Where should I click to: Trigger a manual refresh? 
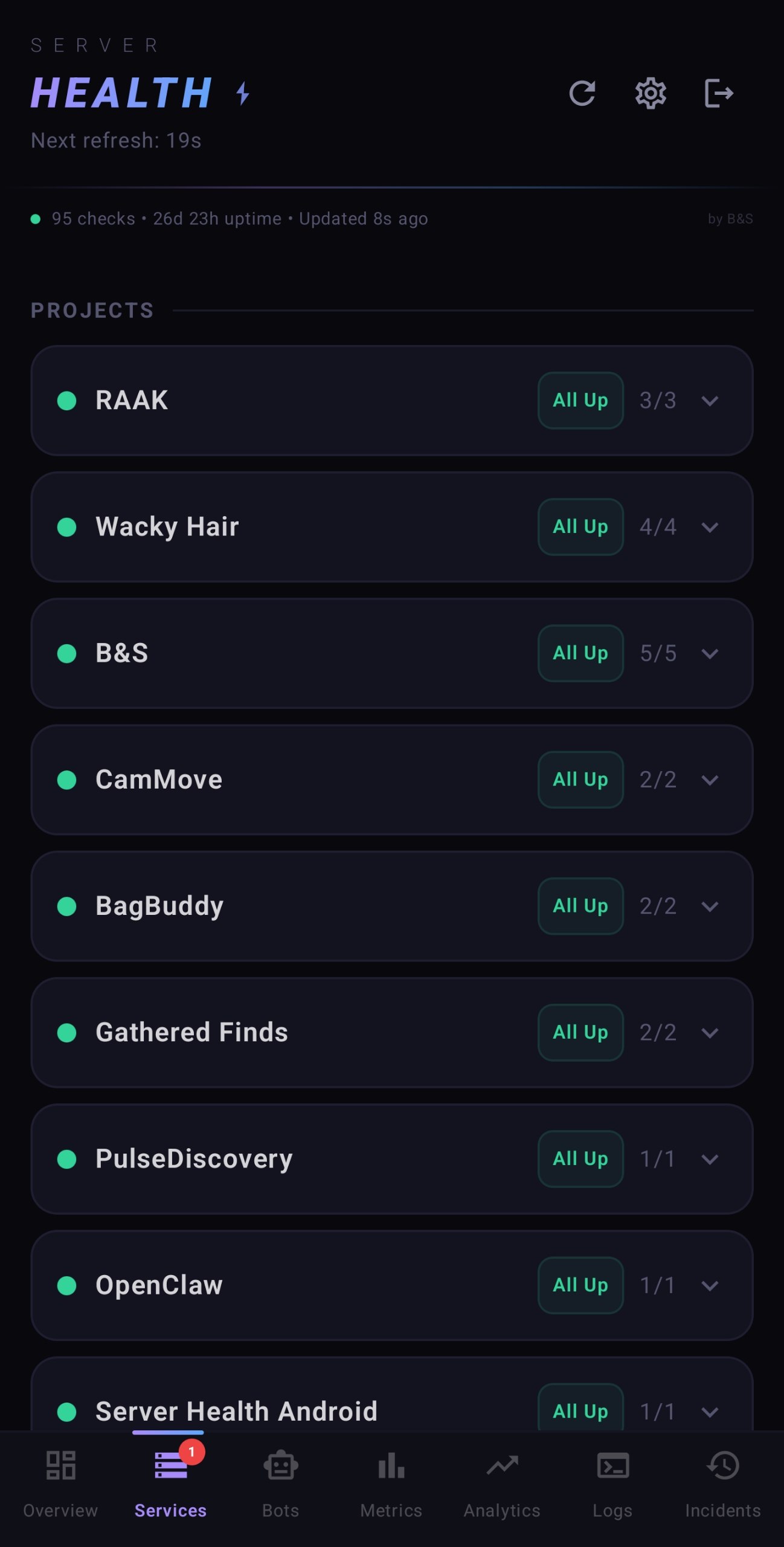583,94
